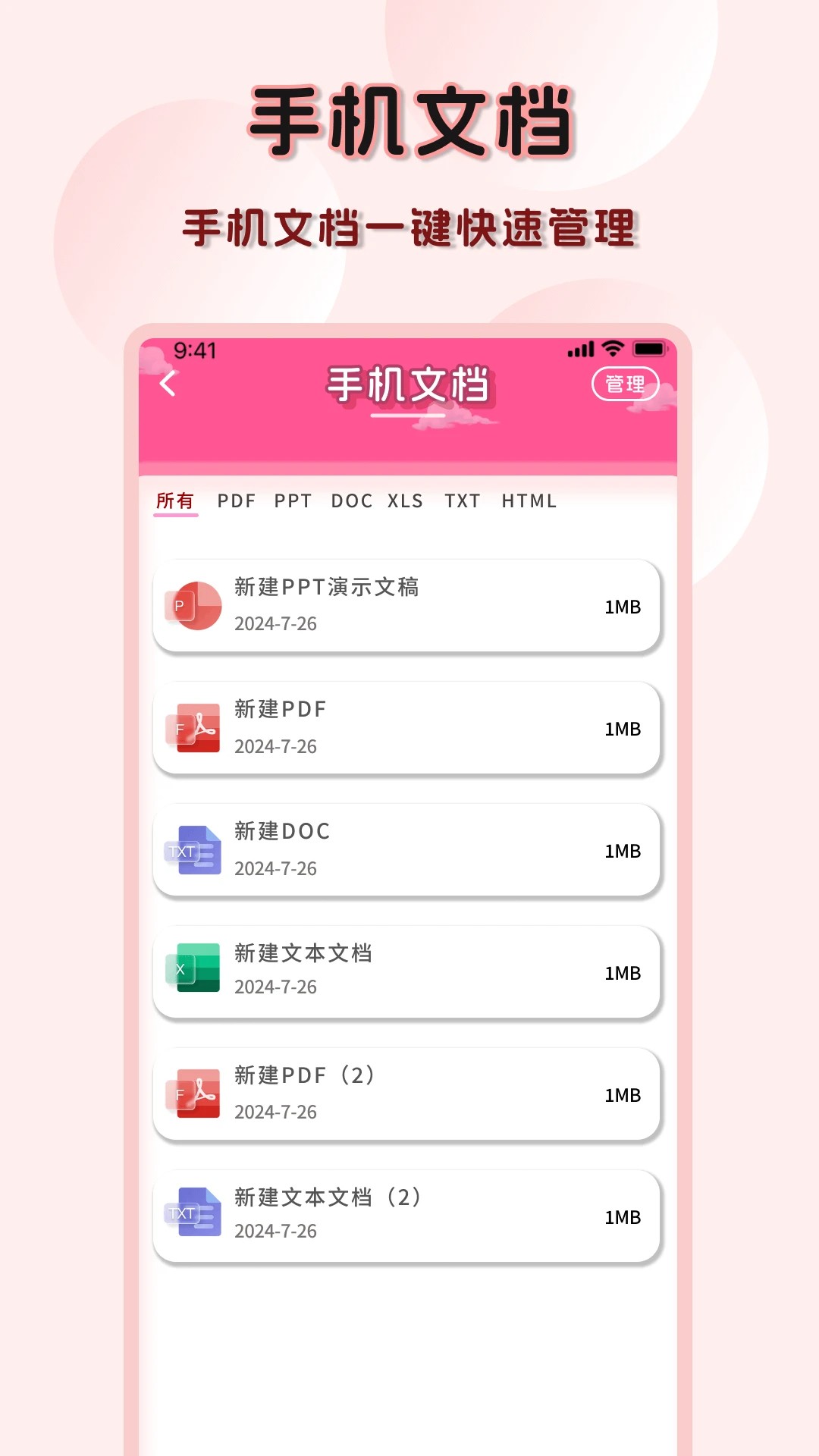Screen dimensions: 819x1456
Task: Switch to the XLS tab
Action: (x=406, y=500)
